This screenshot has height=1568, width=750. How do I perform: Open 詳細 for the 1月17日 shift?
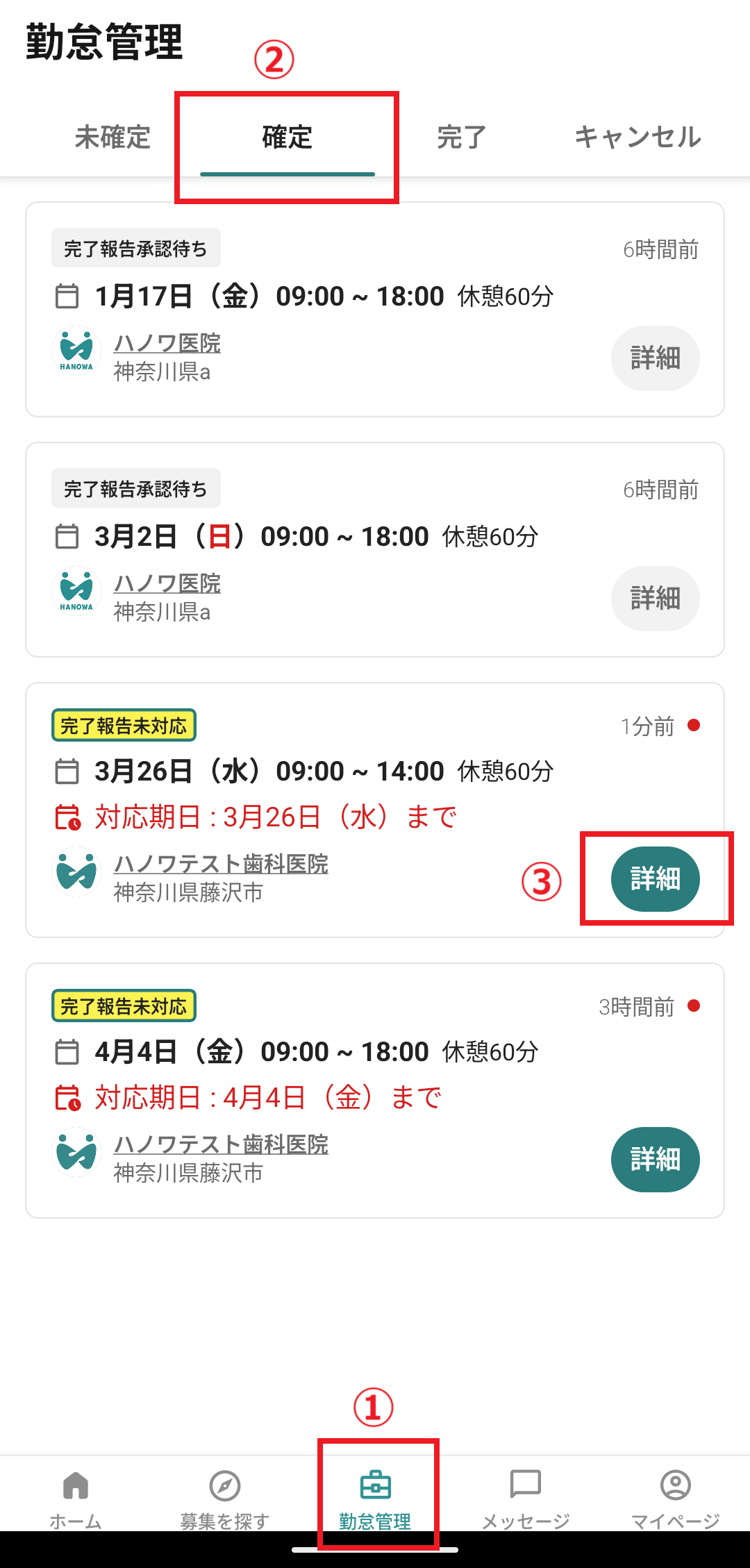pyautogui.click(x=655, y=358)
